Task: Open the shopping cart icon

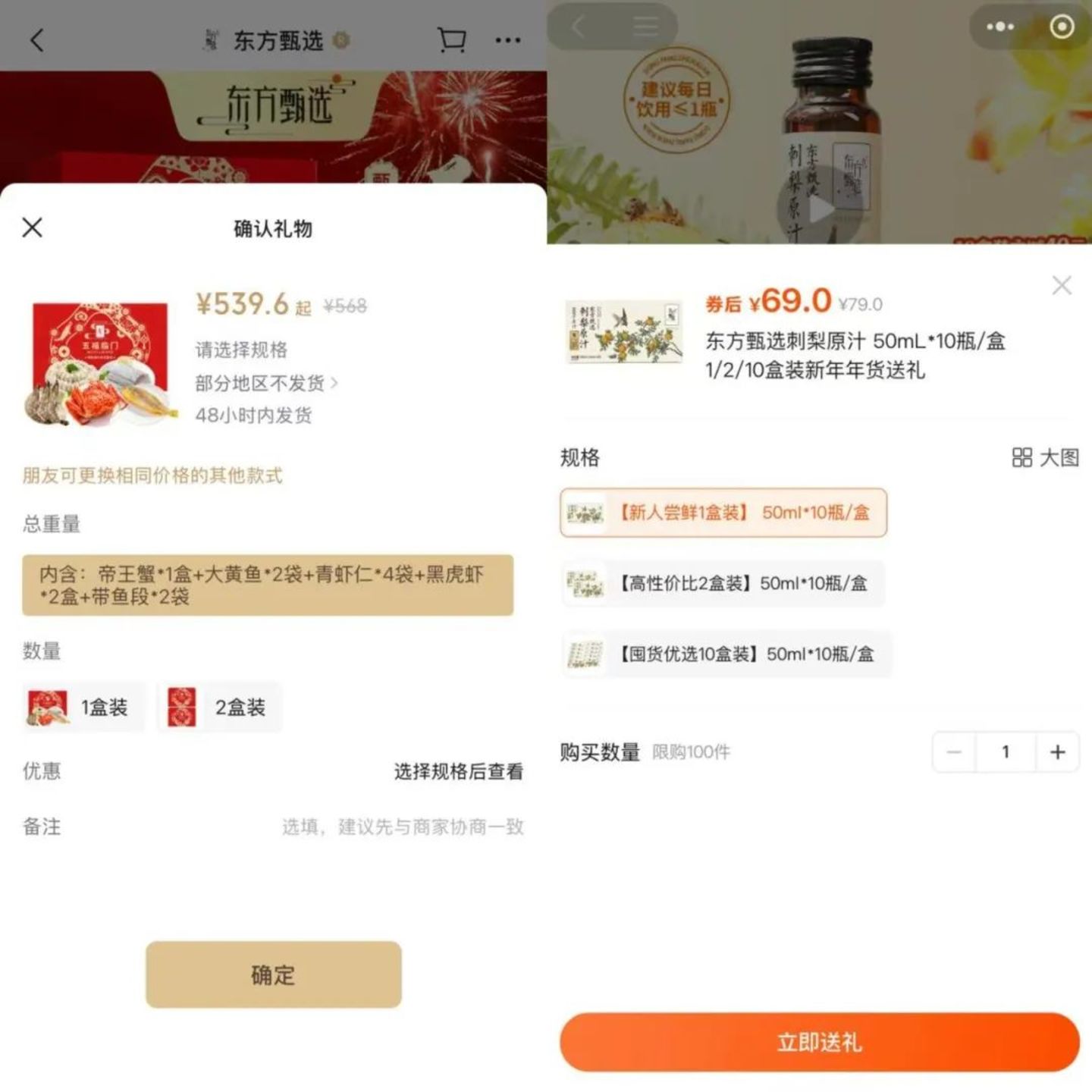Action: point(451,39)
